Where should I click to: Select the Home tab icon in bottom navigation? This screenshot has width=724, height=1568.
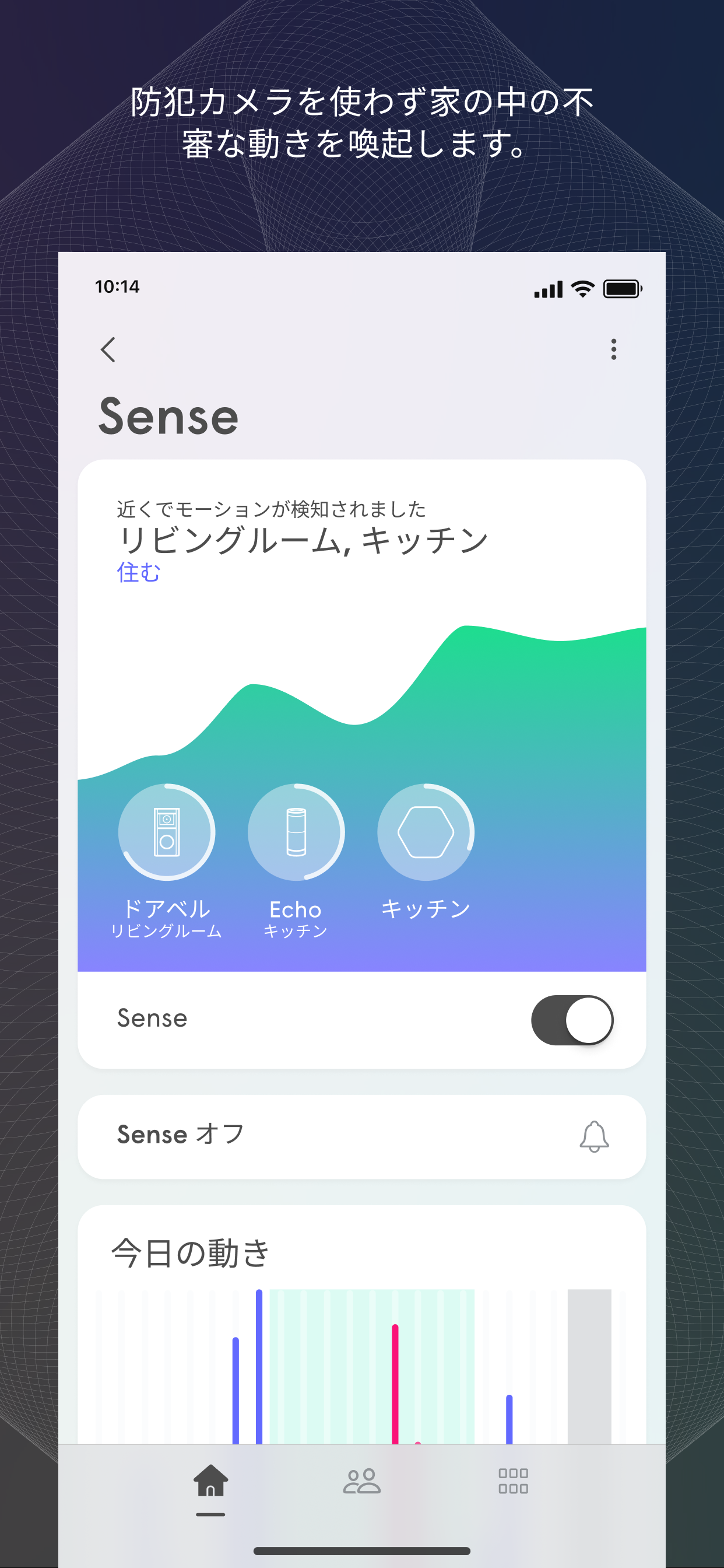click(210, 1480)
